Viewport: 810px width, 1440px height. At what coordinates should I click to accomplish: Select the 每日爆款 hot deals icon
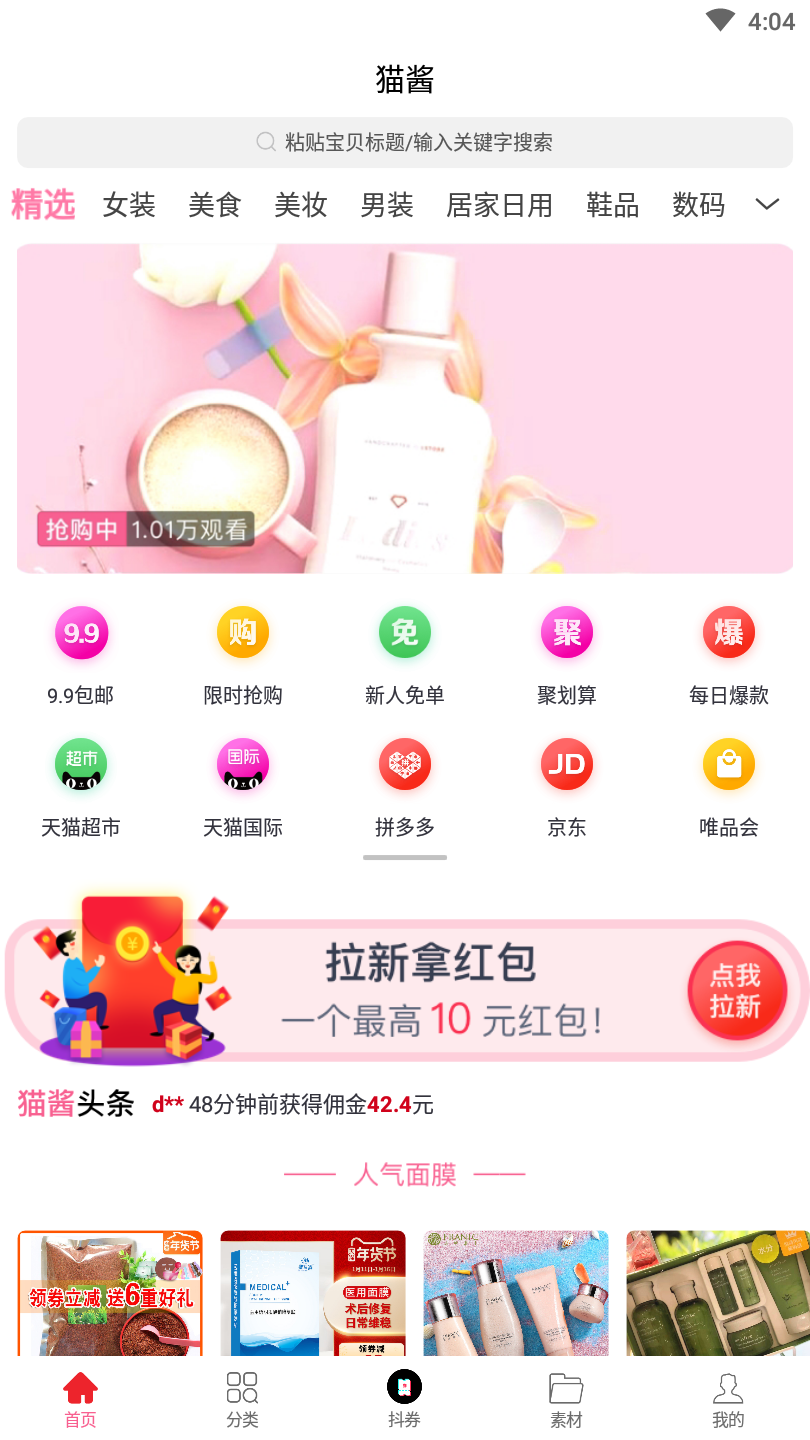click(729, 632)
